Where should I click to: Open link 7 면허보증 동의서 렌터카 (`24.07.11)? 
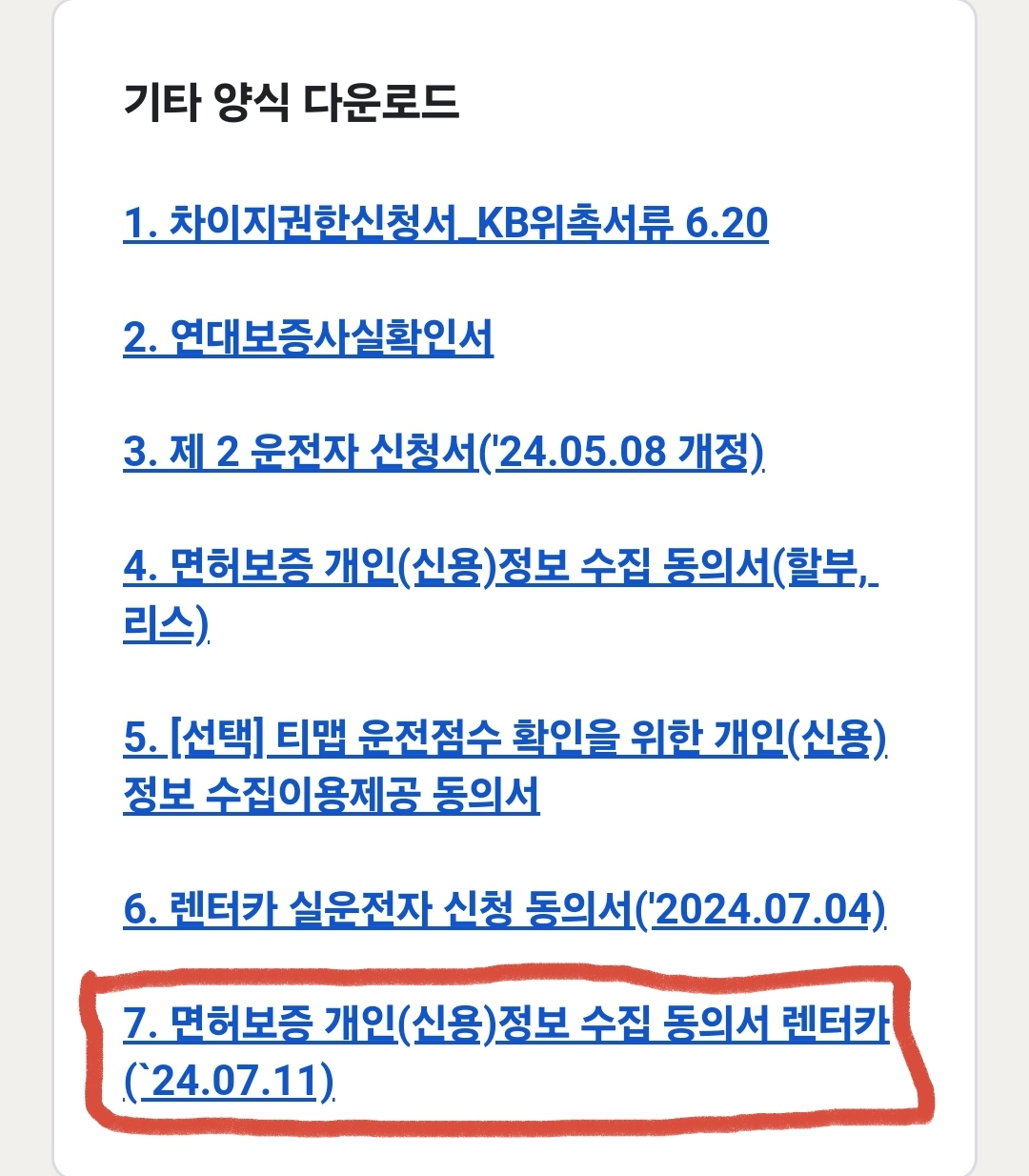pos(506,1025)
